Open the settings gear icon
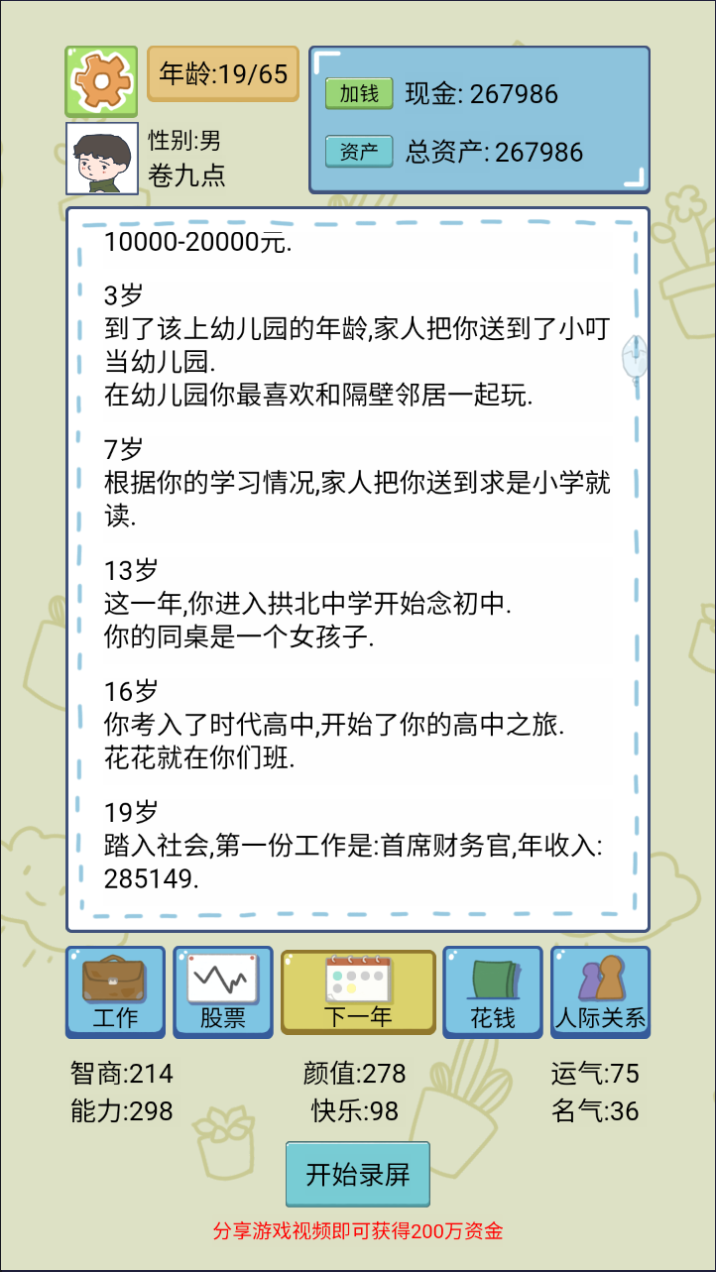 pos(101,81)
